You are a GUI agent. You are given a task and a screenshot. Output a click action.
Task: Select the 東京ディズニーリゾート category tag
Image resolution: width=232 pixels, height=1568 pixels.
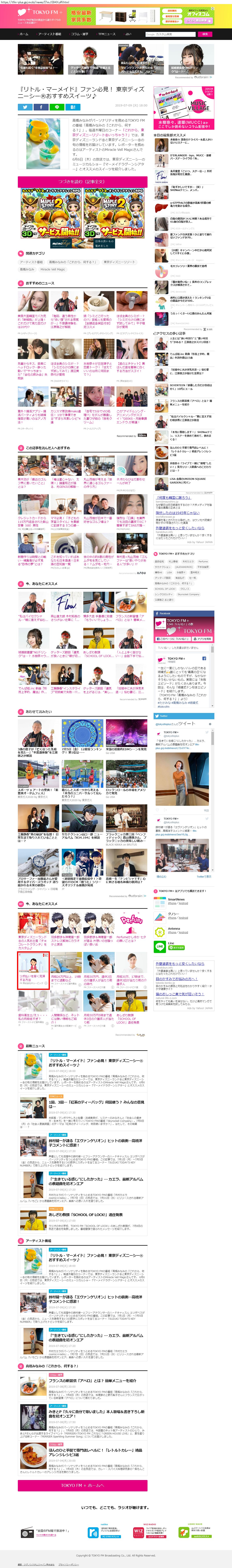click(x=119, y=262)
